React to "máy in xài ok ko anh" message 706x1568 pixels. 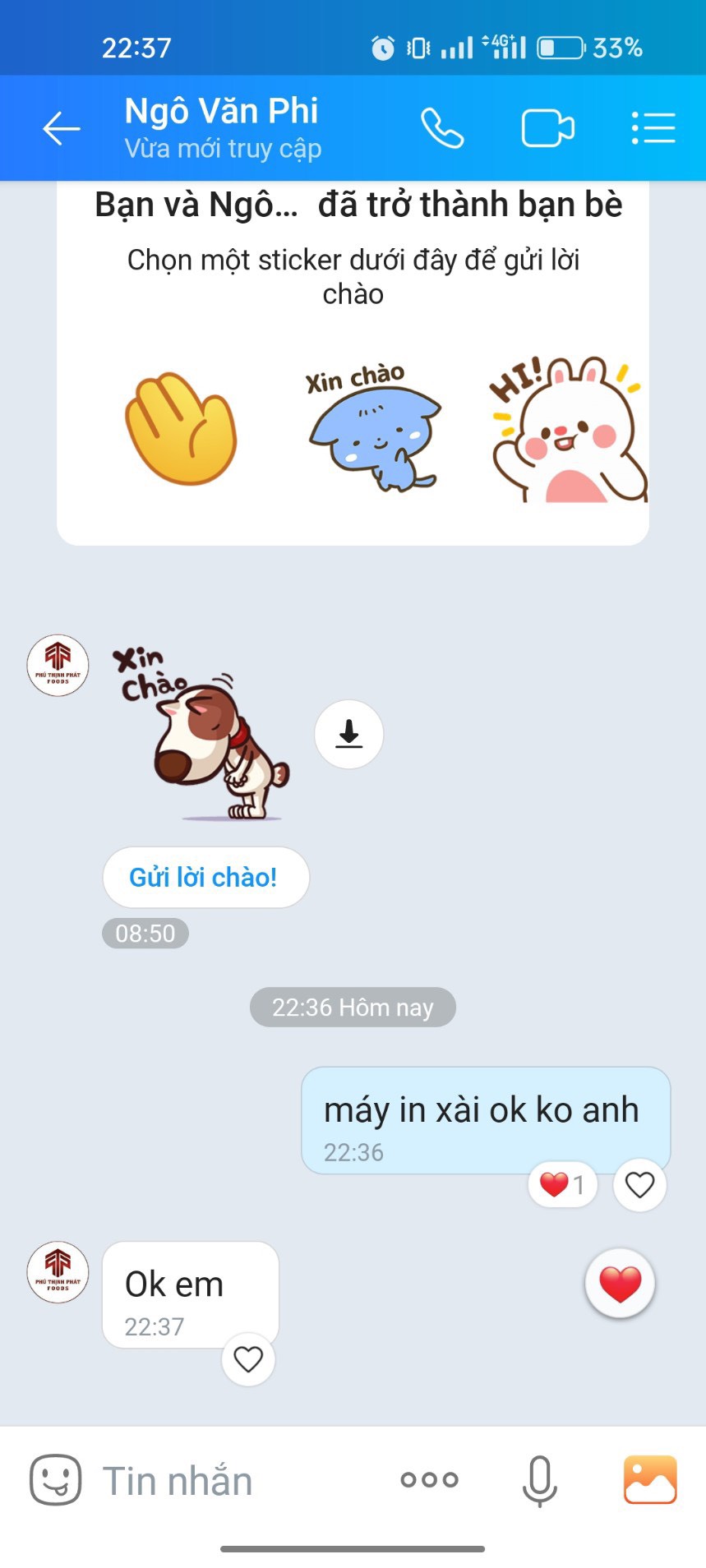(x=639, y=1184)
